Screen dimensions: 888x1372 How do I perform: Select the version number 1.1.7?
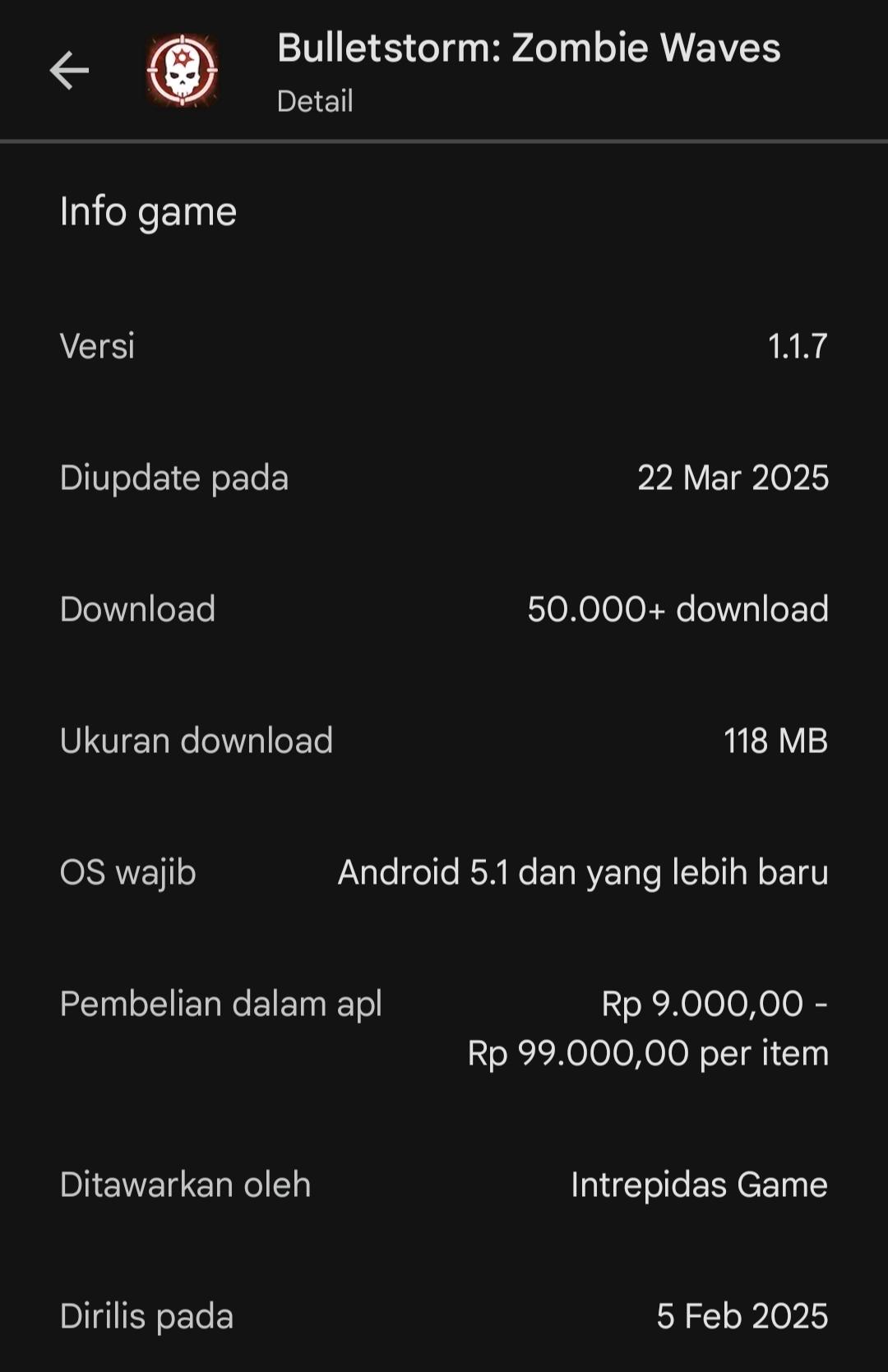(798, 347)
